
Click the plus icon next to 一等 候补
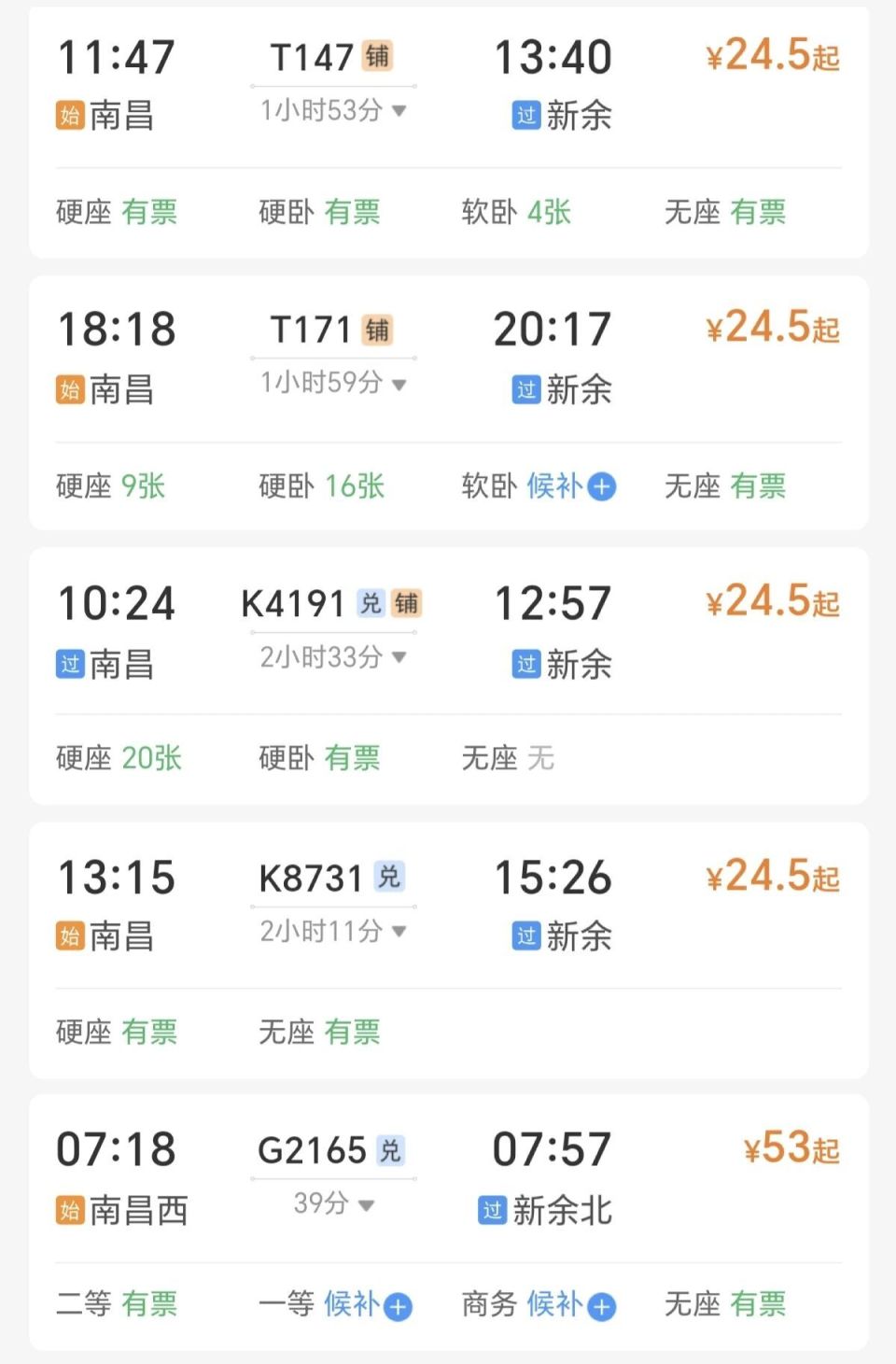click(399, 1306)
